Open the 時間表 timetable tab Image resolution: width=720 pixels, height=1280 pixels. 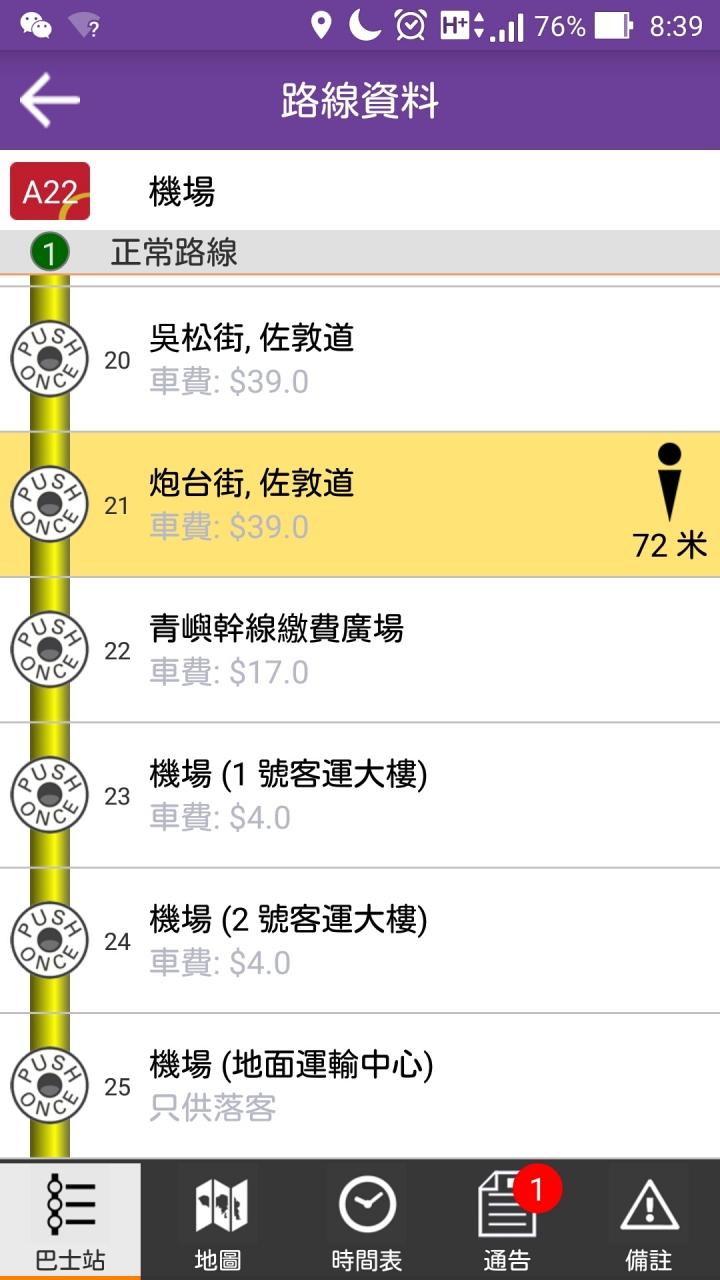tap(366, 1220)
